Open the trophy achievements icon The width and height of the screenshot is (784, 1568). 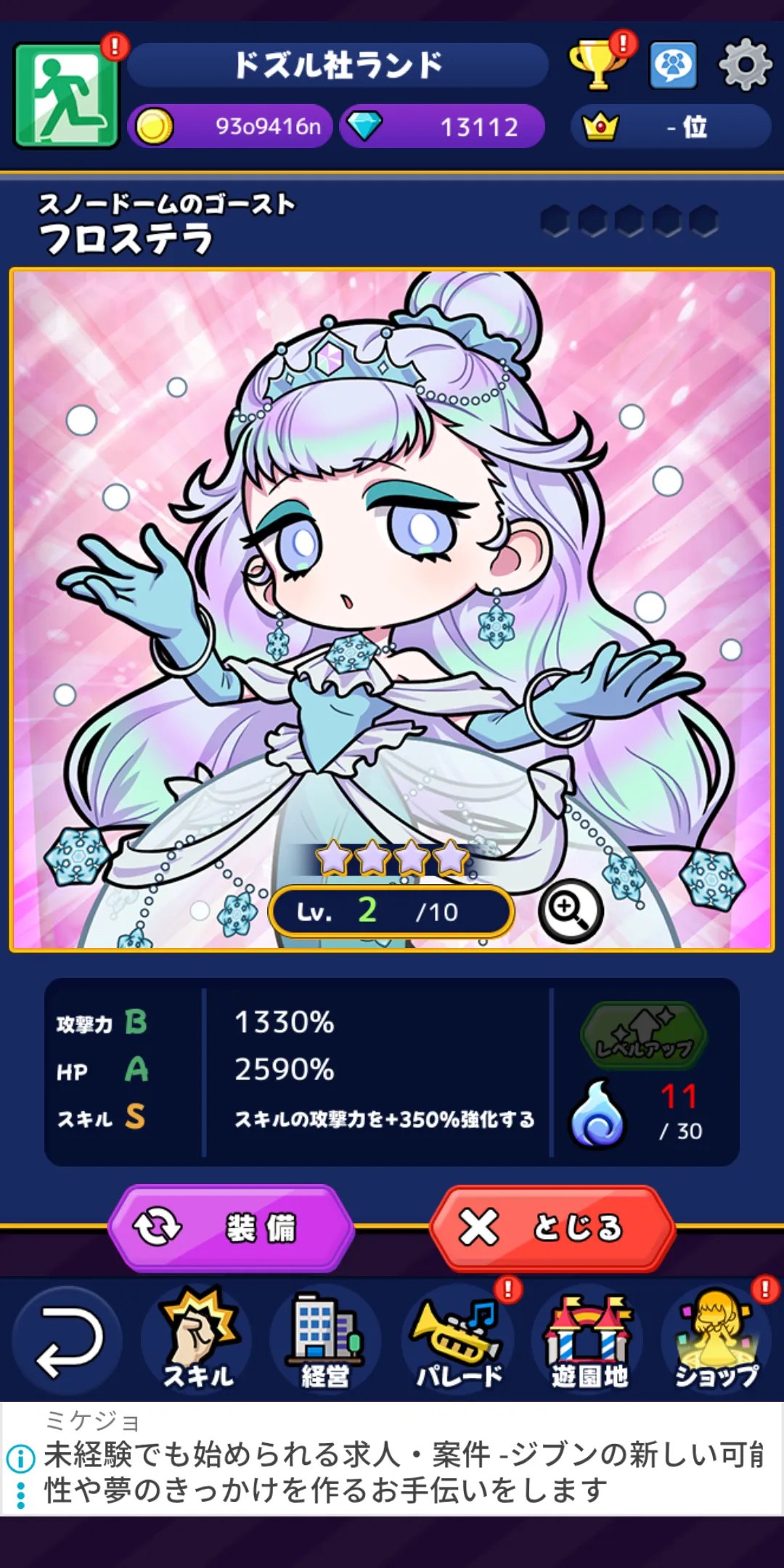click(x=597, y=65)
